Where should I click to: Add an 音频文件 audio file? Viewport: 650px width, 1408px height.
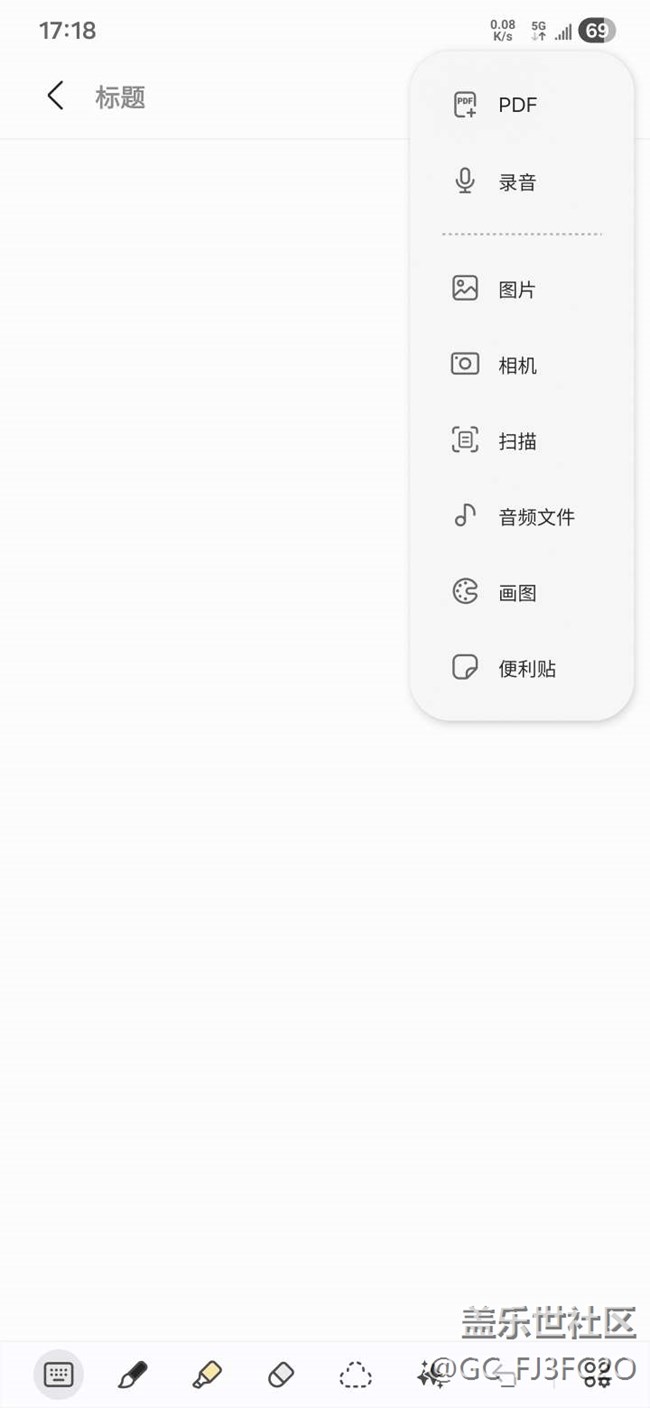click(x=535, y=517)
